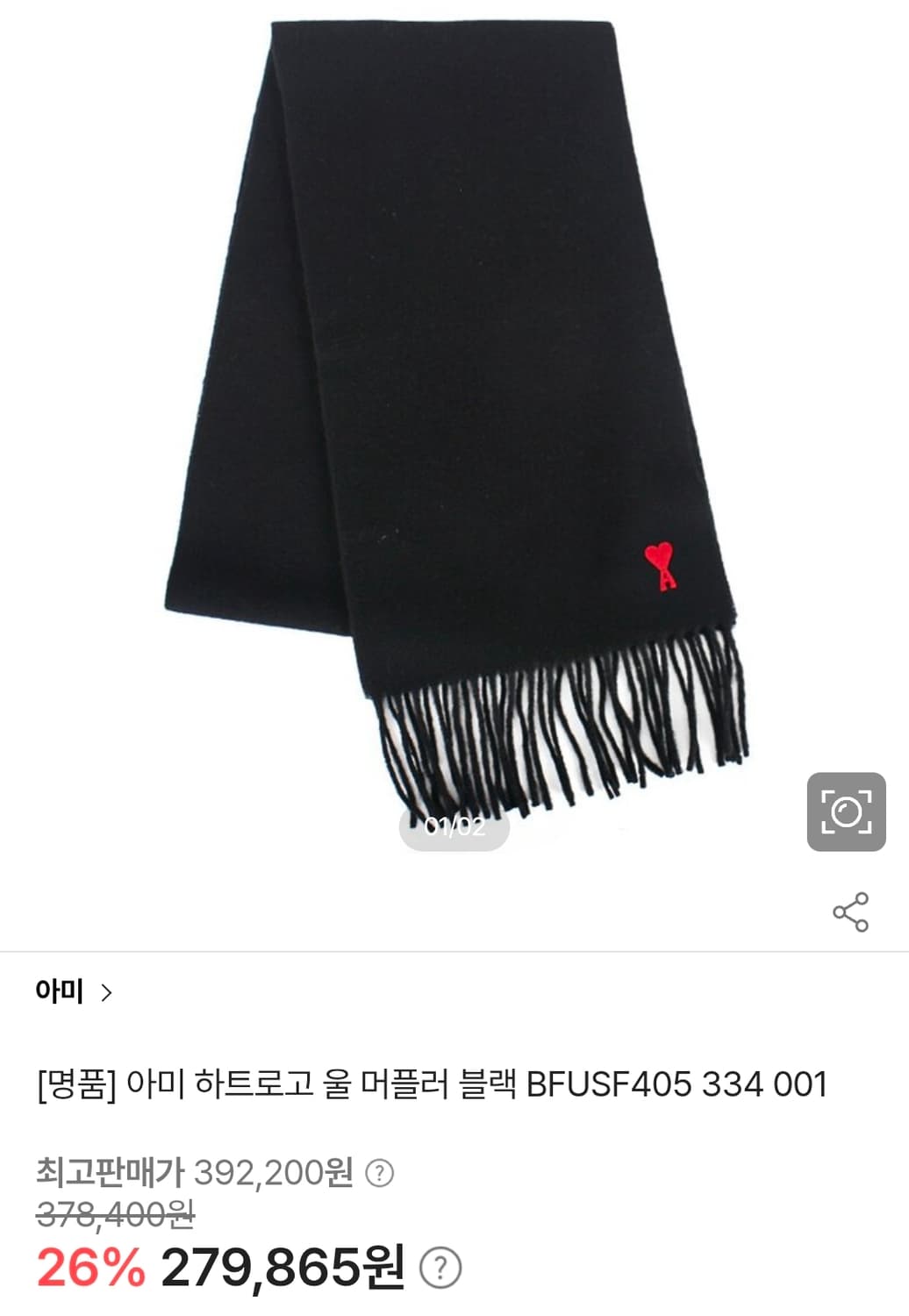Open the 아미 brand page
909x1316 pixels.
(x=56, y=991)
